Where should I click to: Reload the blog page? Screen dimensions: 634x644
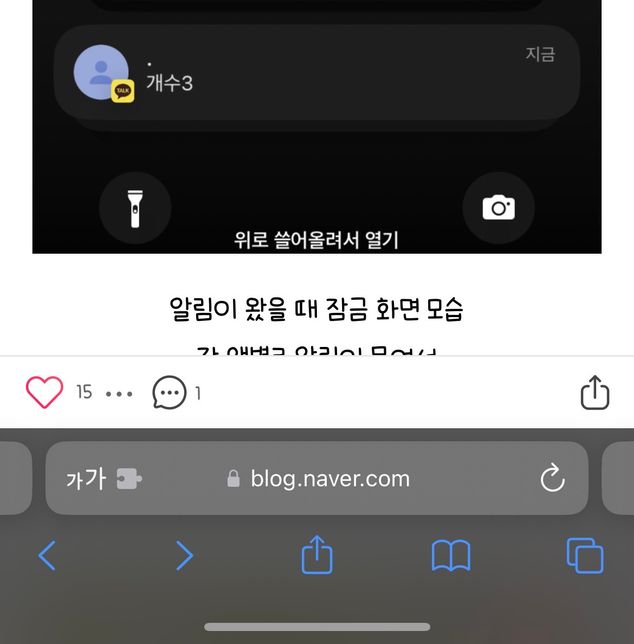(x=552, y=479)
